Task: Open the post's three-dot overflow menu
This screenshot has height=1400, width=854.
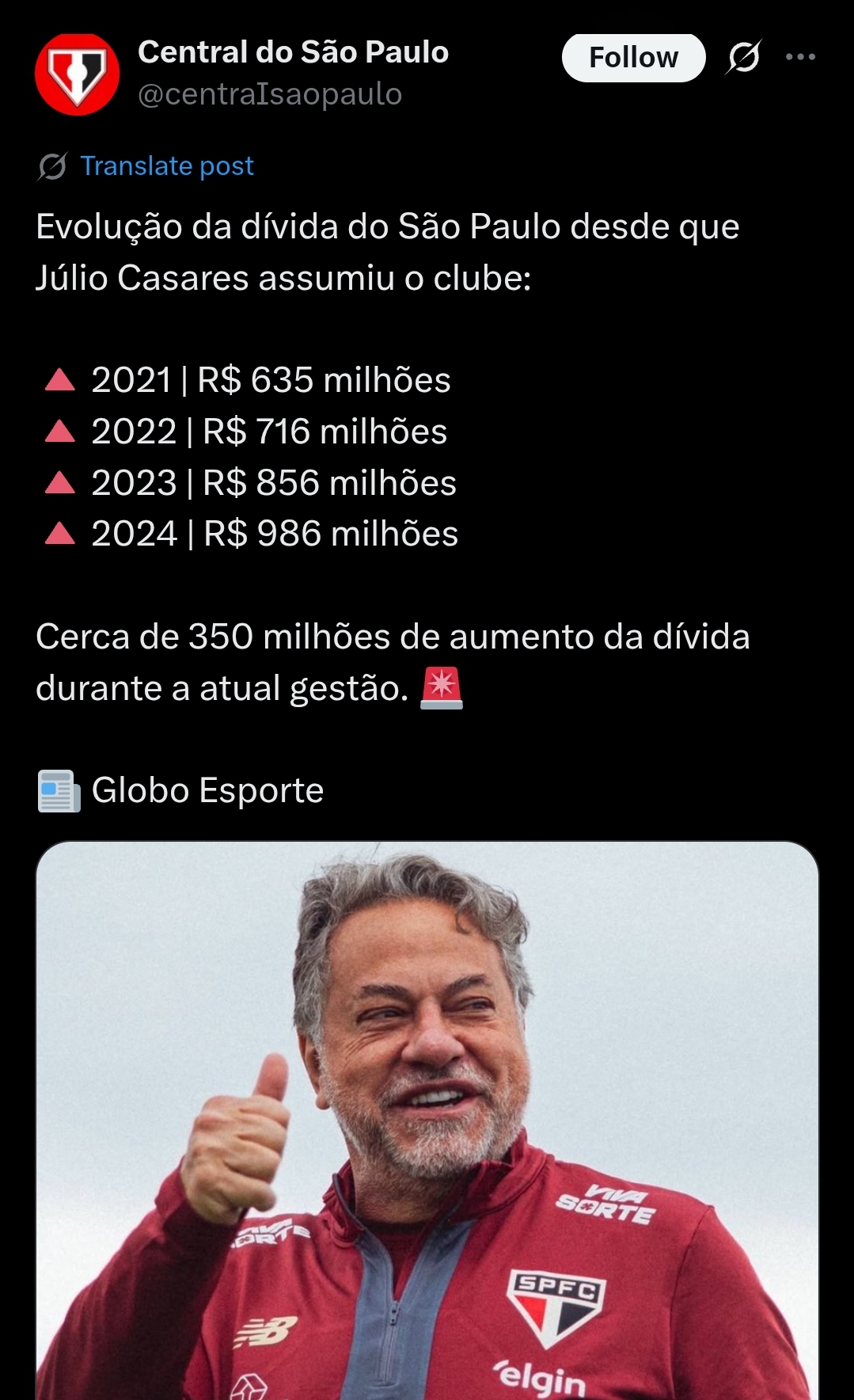Action: (800, 57)
